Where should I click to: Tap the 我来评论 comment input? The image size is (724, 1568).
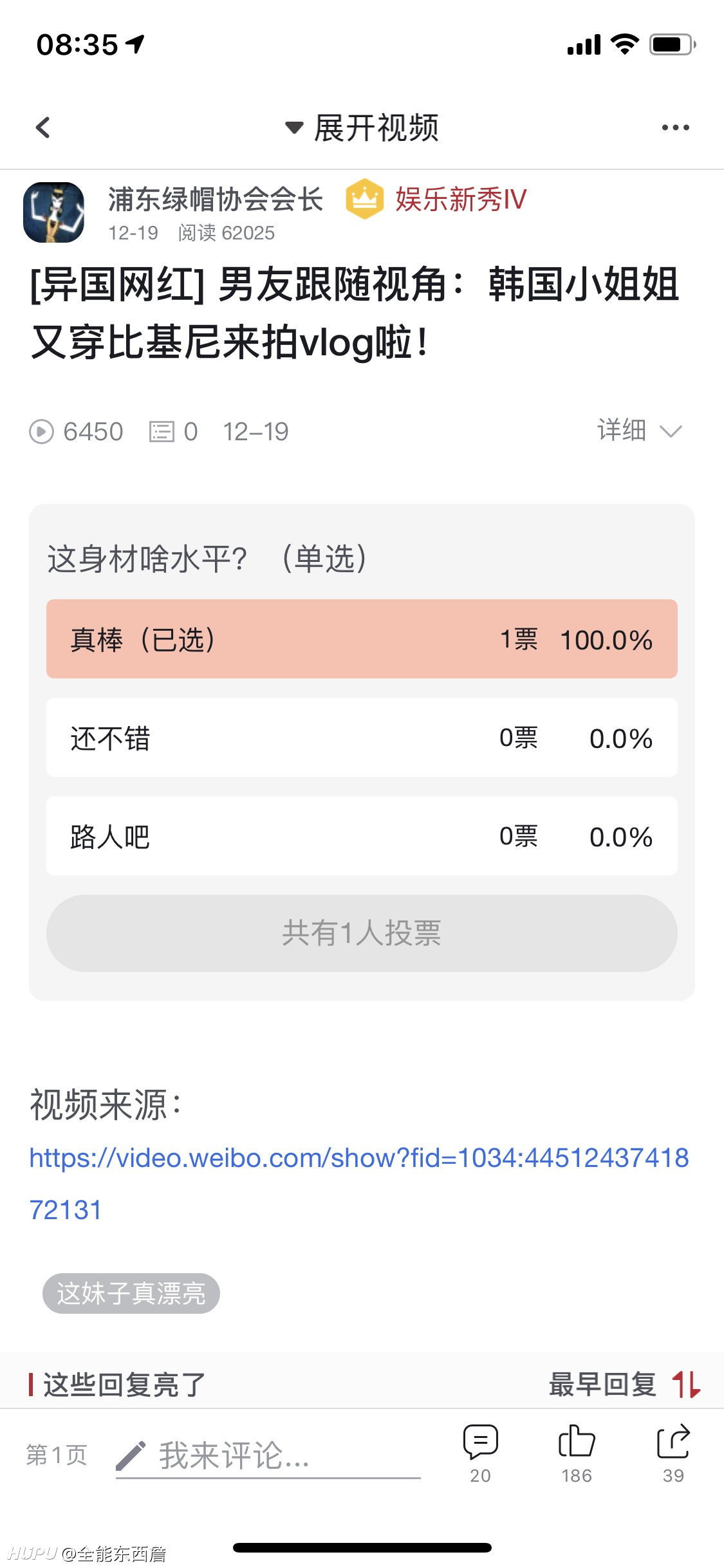[x=268, y=1456]
